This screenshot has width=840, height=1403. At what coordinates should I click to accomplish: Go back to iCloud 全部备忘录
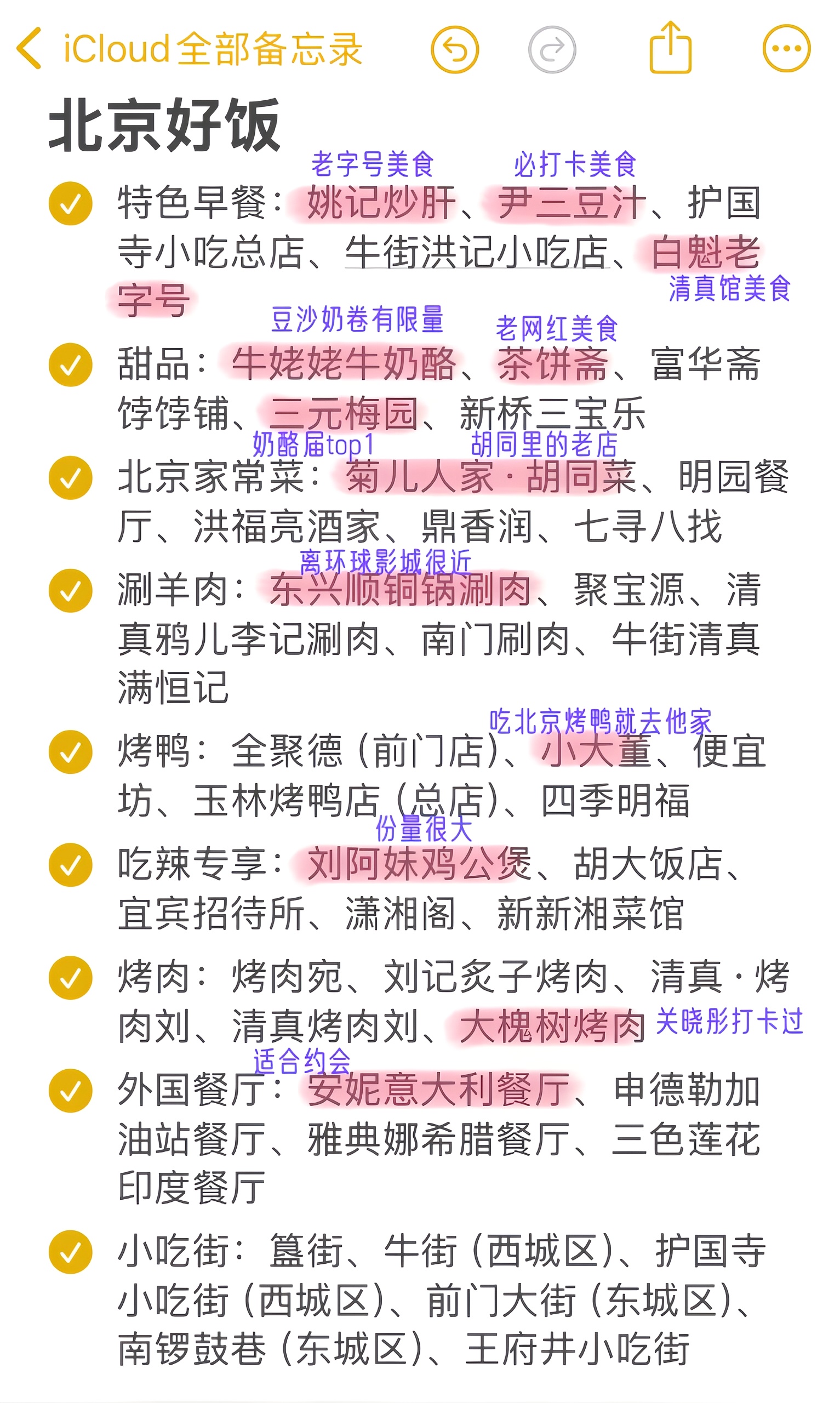coord(190,49)
